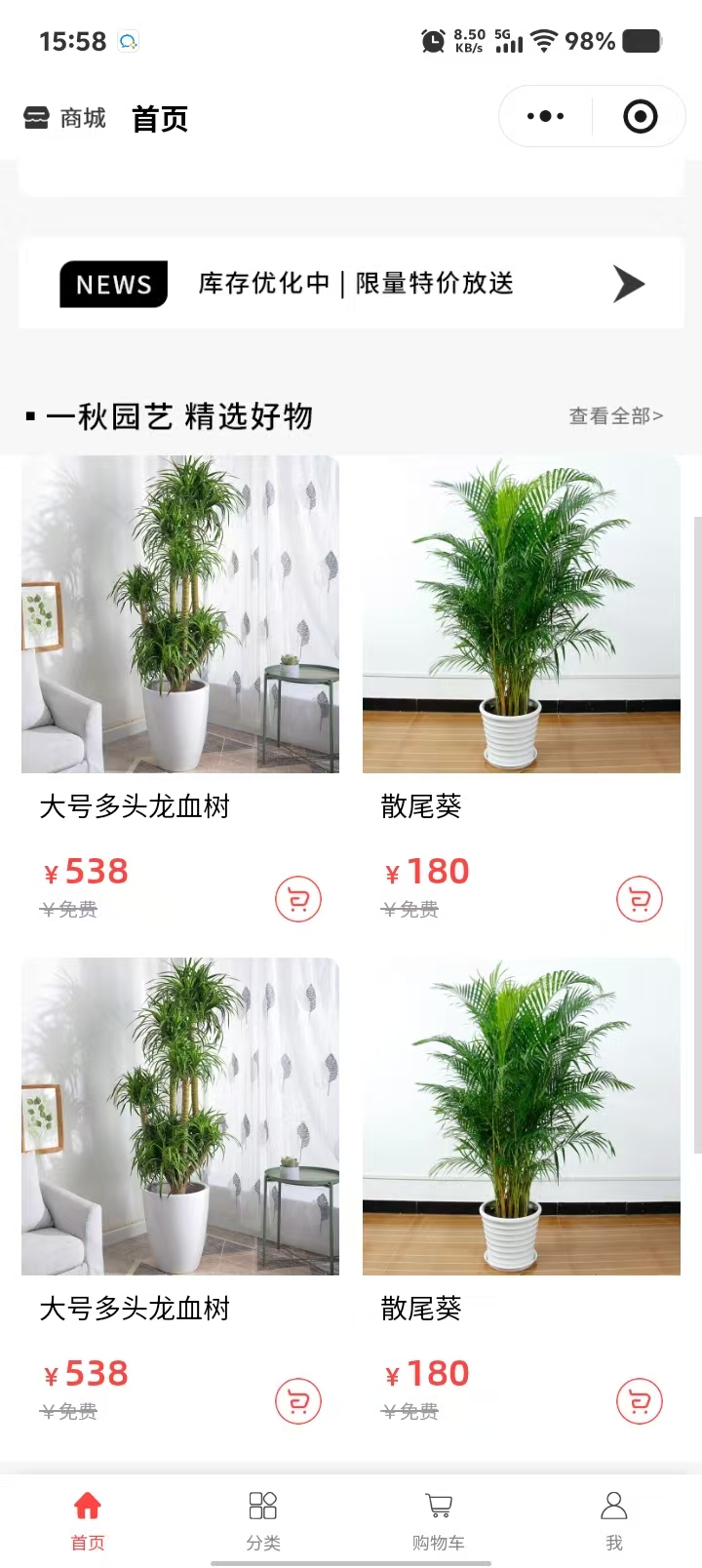Select the 首页 home tab
The width and height of the screenshot is (702, 1568).
(88, 1519)
